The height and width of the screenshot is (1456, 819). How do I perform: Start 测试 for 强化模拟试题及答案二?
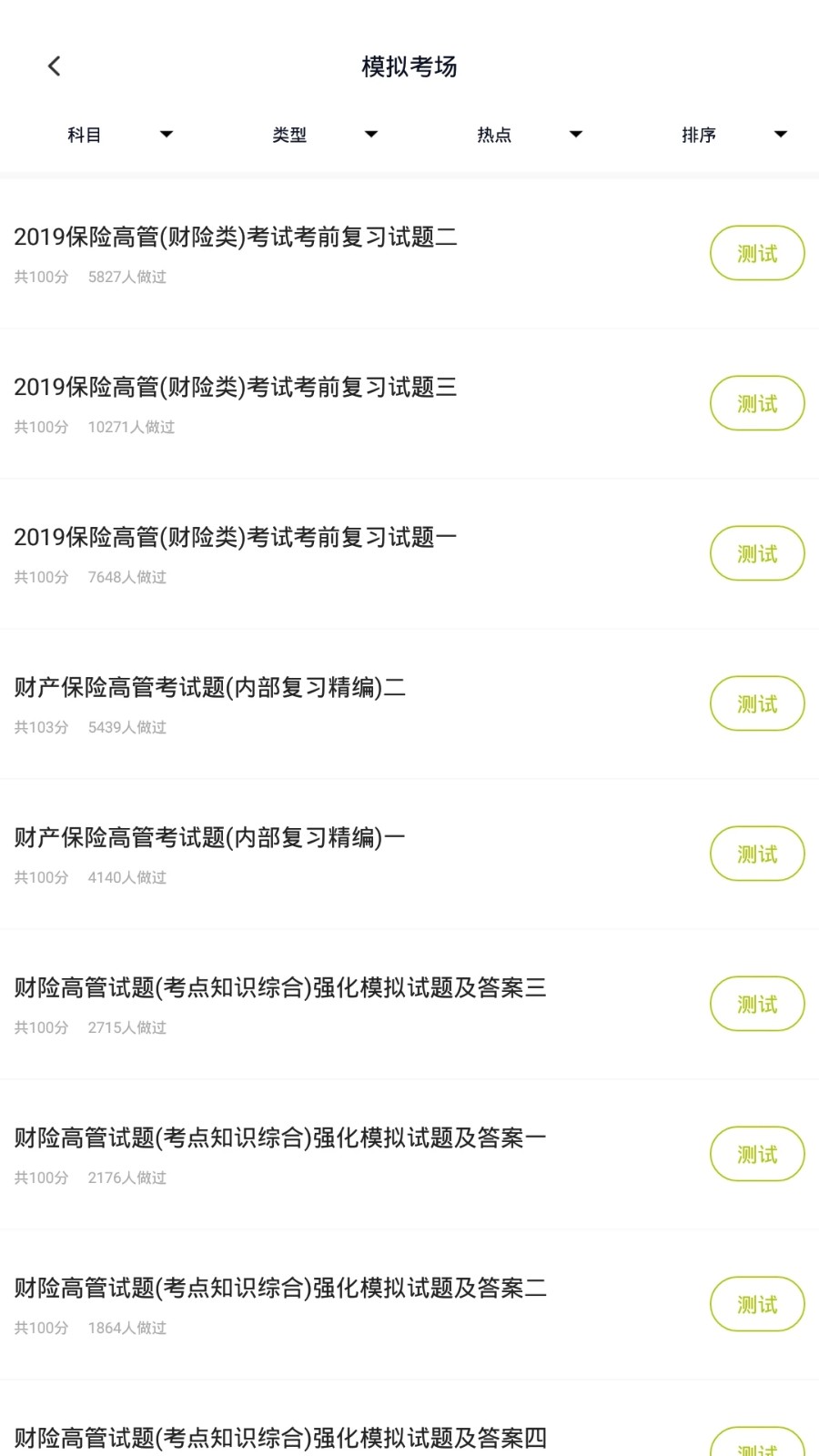tap(757, 1304)
